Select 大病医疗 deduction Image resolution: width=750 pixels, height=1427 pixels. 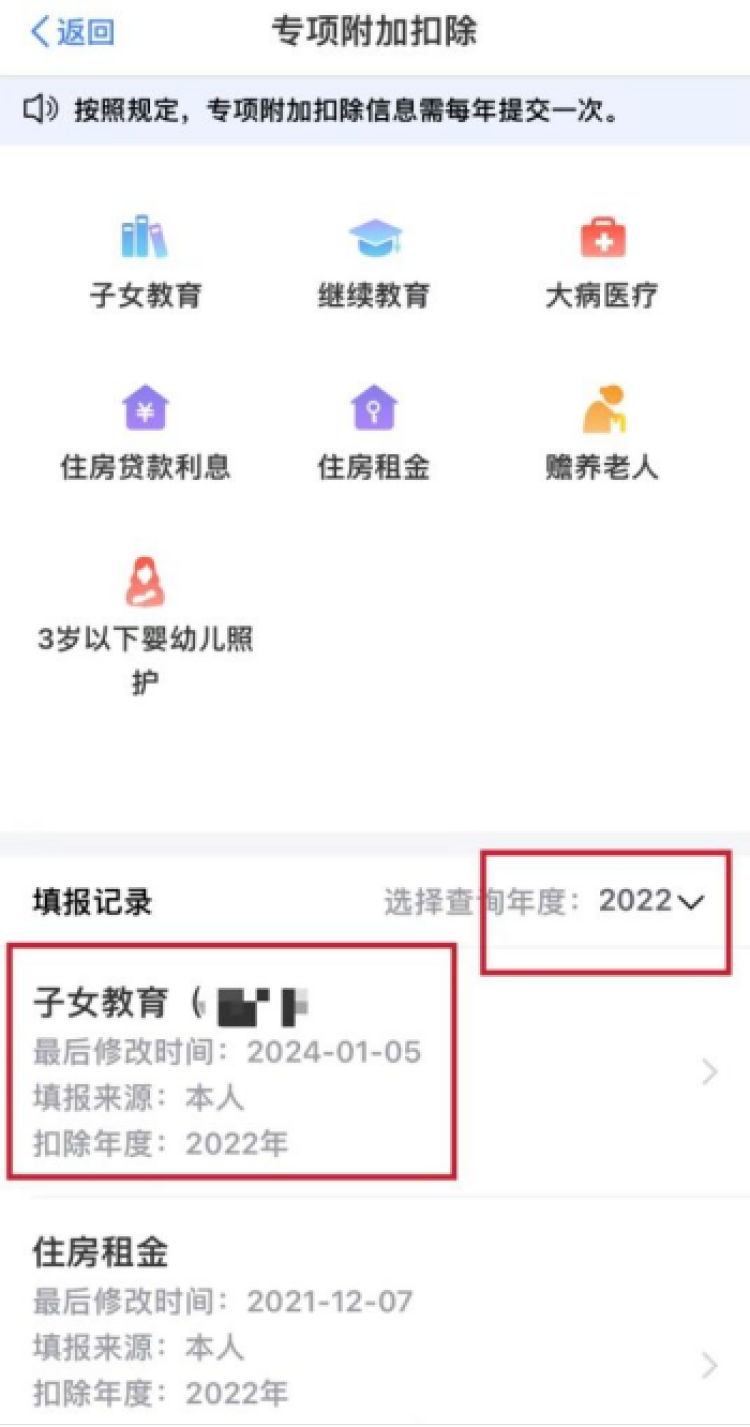(x=602, y=260)
